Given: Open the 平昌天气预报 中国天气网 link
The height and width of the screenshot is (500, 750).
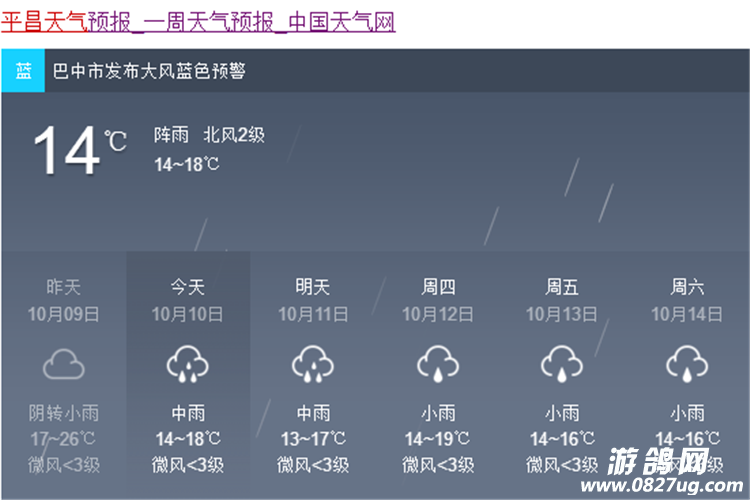Looking at the screenshot, I should click(198, 21).
